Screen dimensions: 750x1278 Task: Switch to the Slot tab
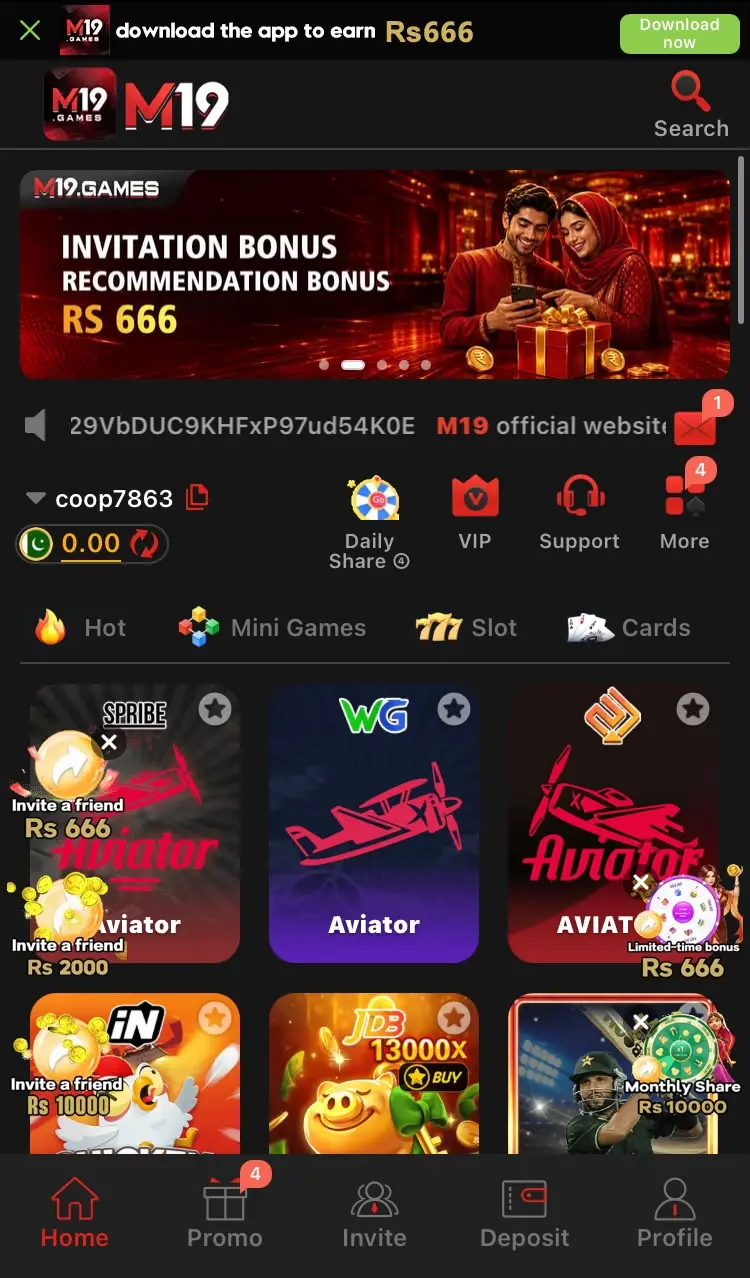tap(466, 628)
